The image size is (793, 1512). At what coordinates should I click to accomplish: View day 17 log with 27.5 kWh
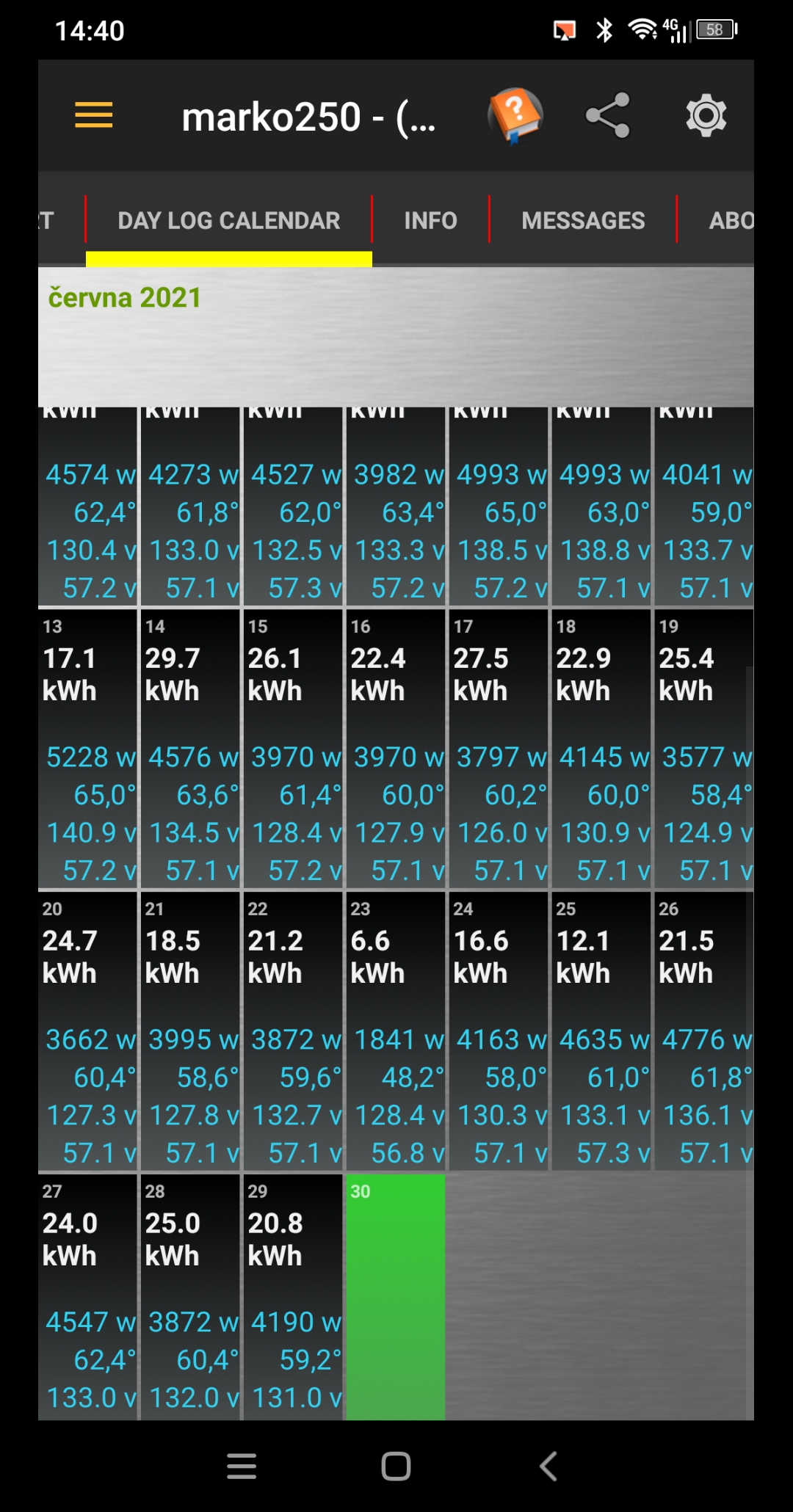click(499, 749)
